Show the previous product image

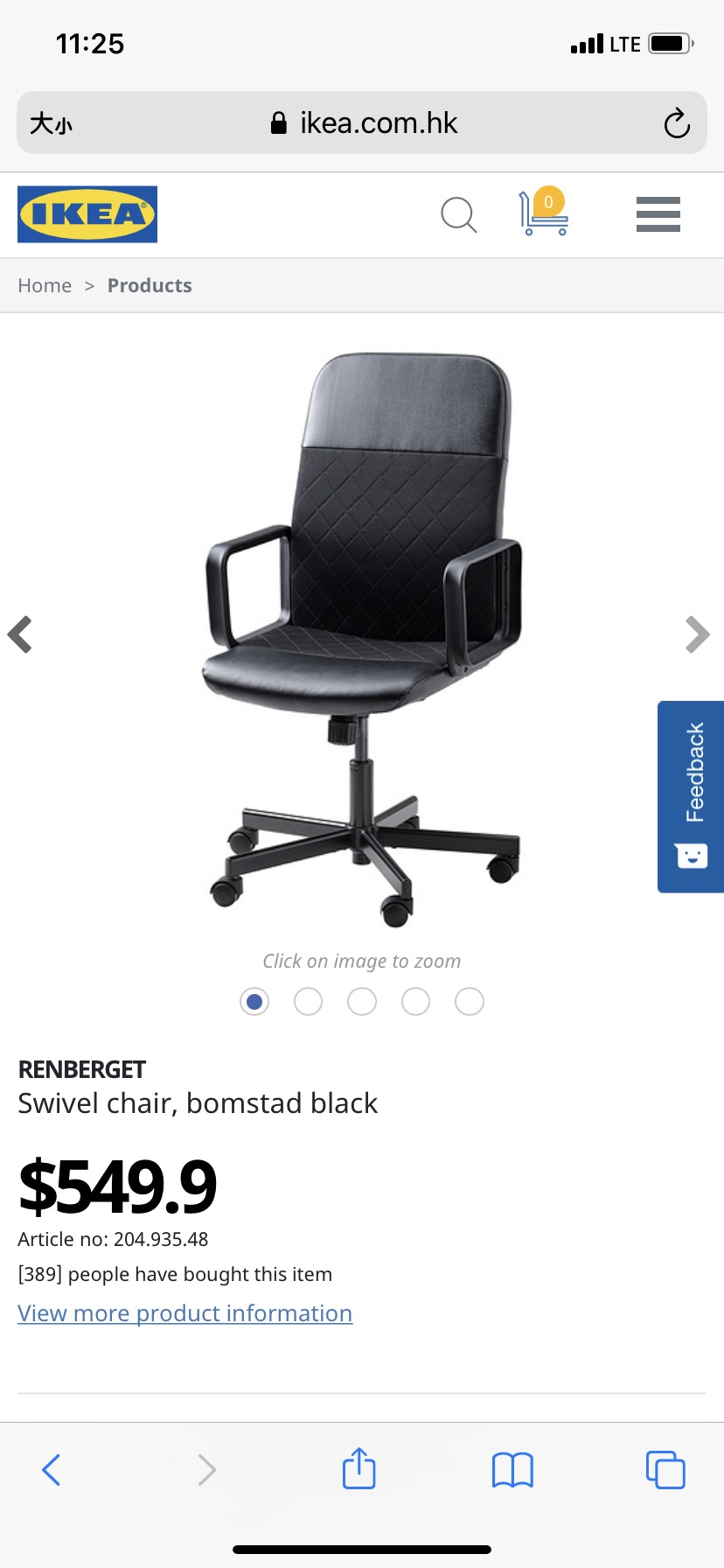point(20,634)
